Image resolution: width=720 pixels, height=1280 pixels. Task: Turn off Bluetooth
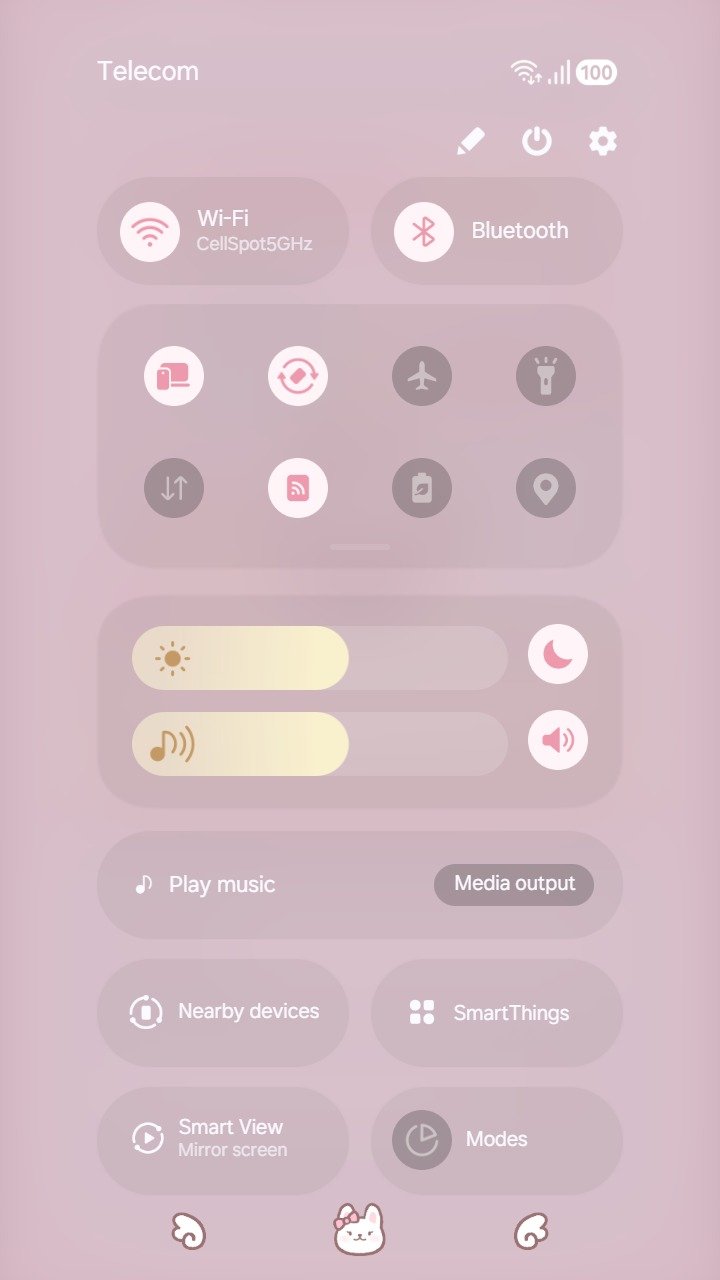tap(424, 231)
